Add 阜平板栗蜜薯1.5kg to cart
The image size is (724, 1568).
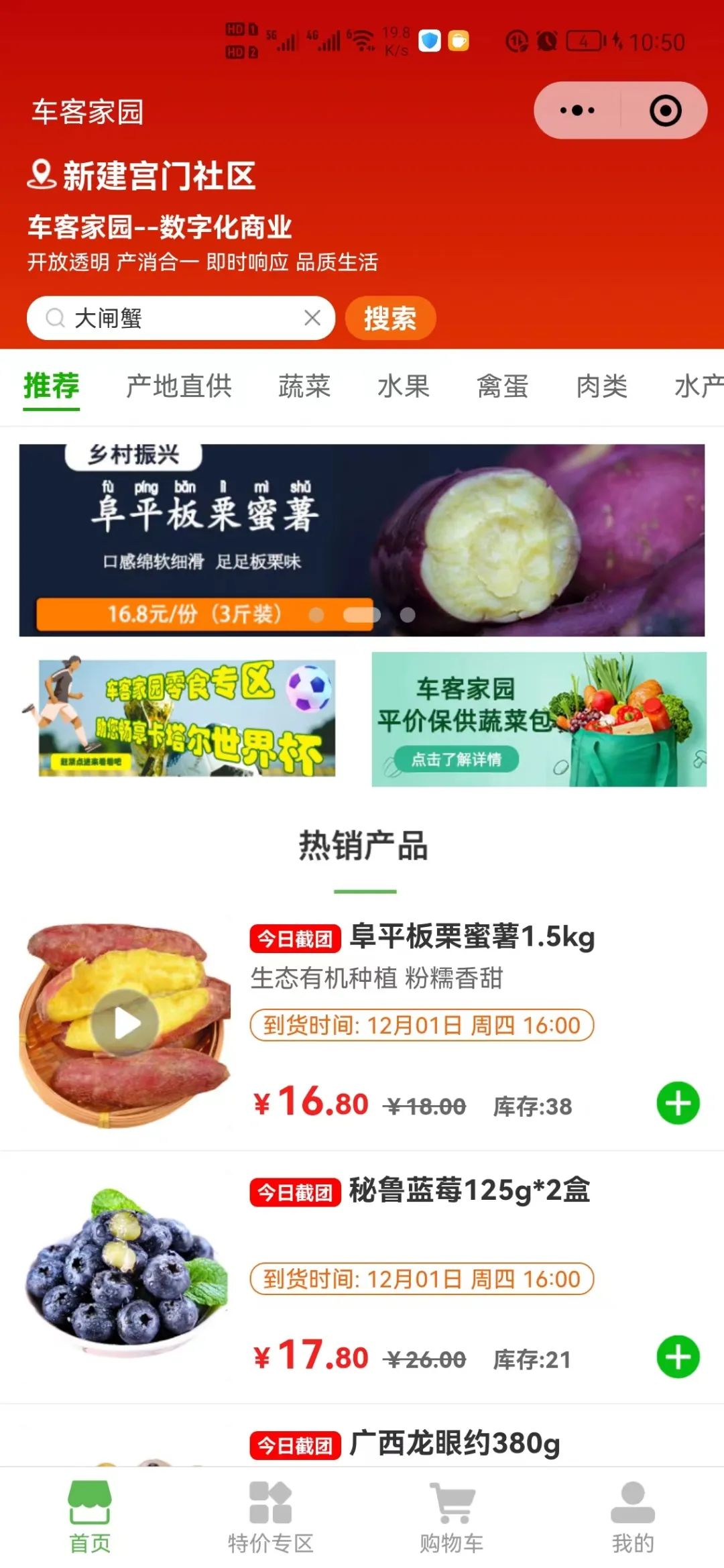(678, 1103)
